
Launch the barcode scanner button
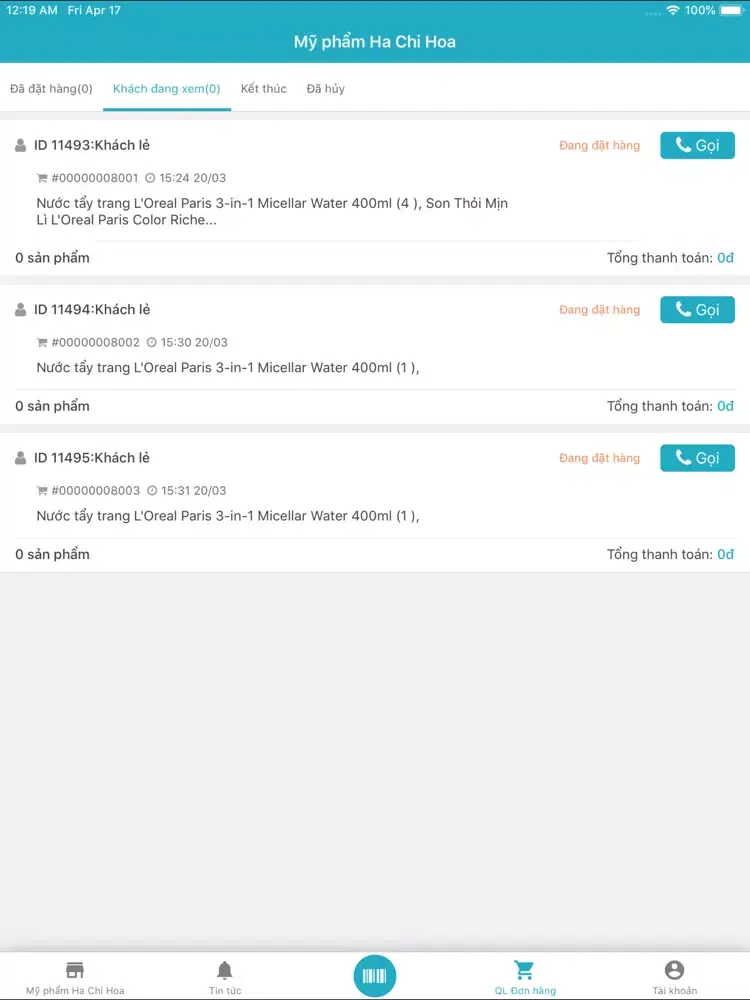click(375, 976)
